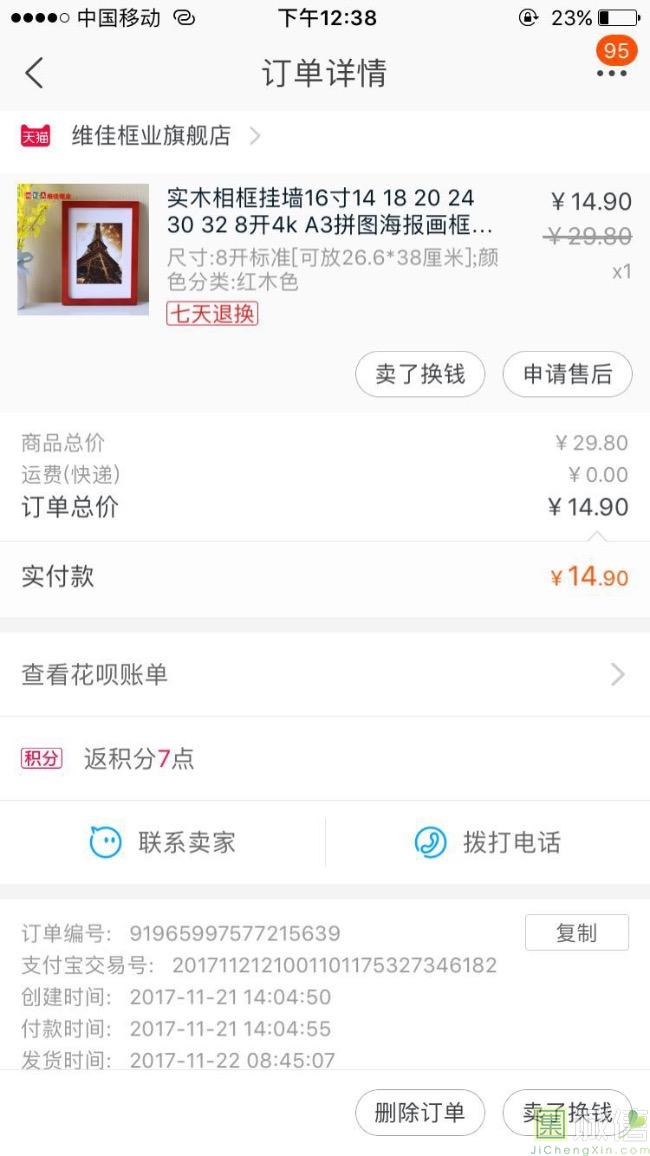Go back from the order details page

pyautogui.click(x=34, y=73)
